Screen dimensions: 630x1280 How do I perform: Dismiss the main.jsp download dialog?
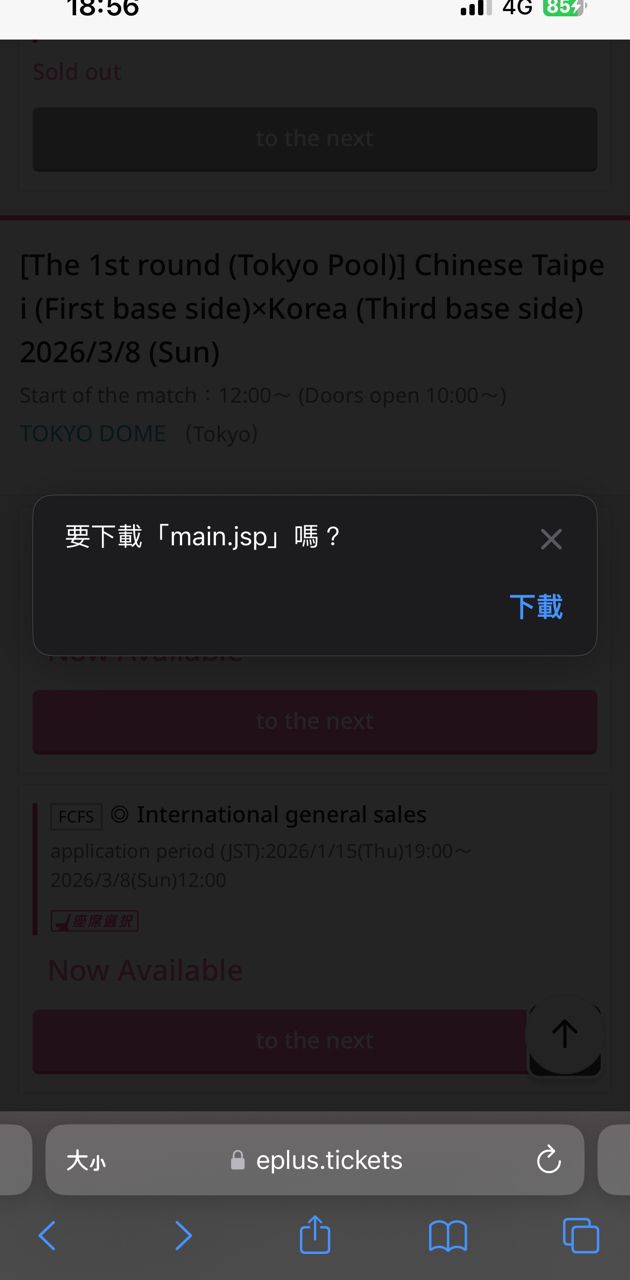pyautogui.click(x=551, y=540)
